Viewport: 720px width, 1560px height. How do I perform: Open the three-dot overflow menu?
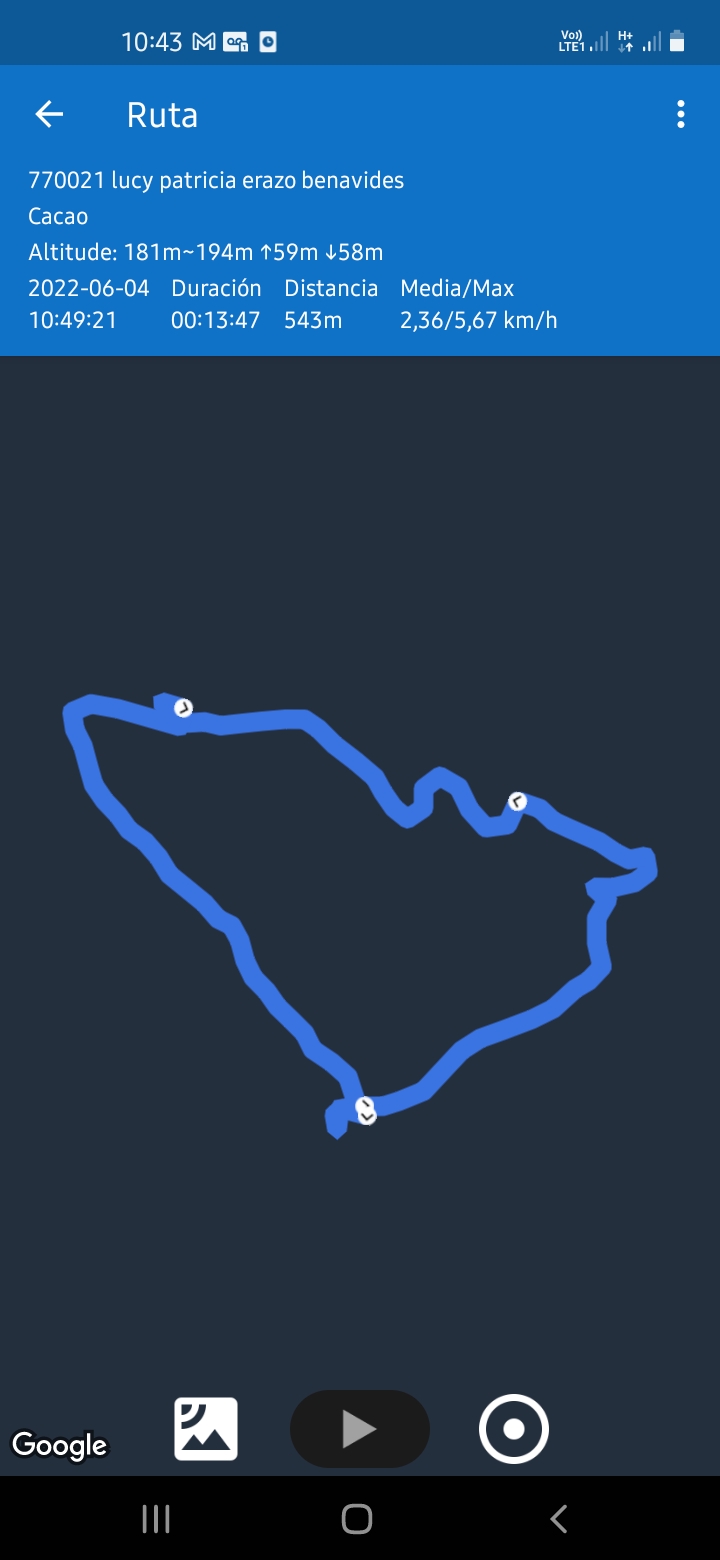(680, 115)
